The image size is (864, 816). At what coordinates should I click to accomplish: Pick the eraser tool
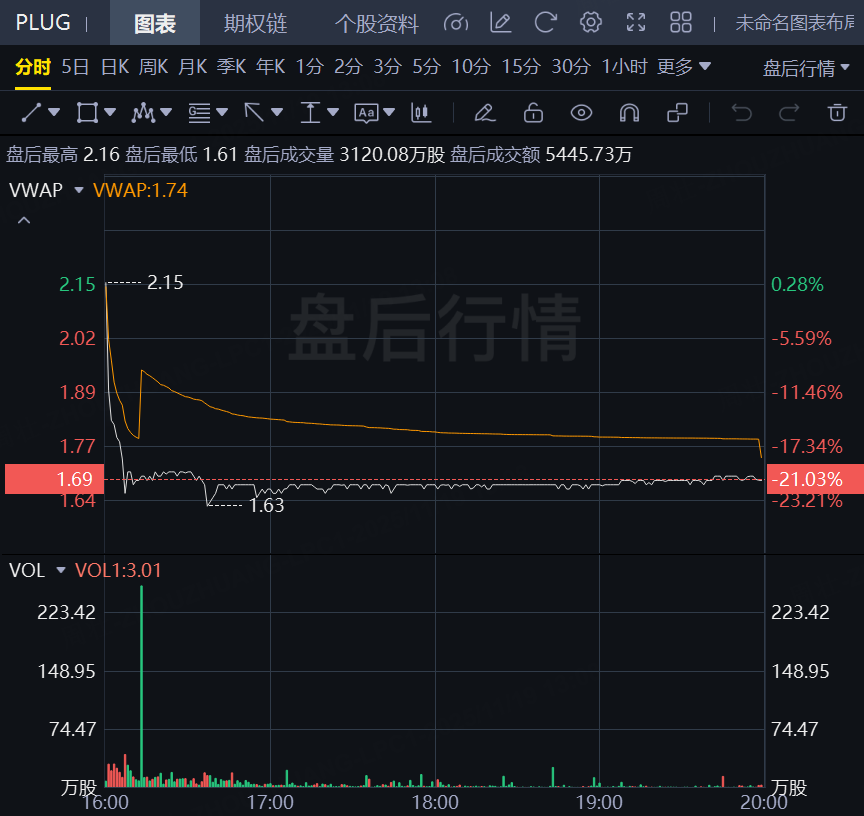485,112
